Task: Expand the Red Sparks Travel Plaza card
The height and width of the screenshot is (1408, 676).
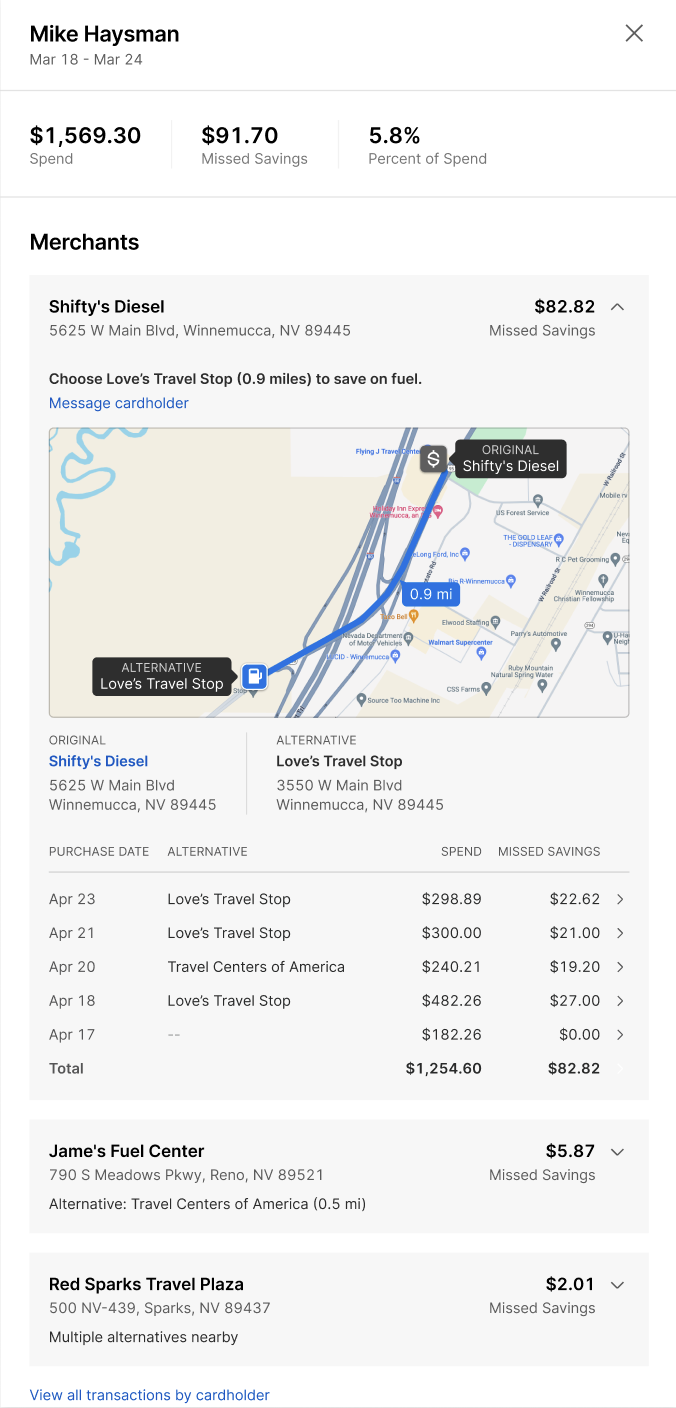Action: [x=617, y=1285]
